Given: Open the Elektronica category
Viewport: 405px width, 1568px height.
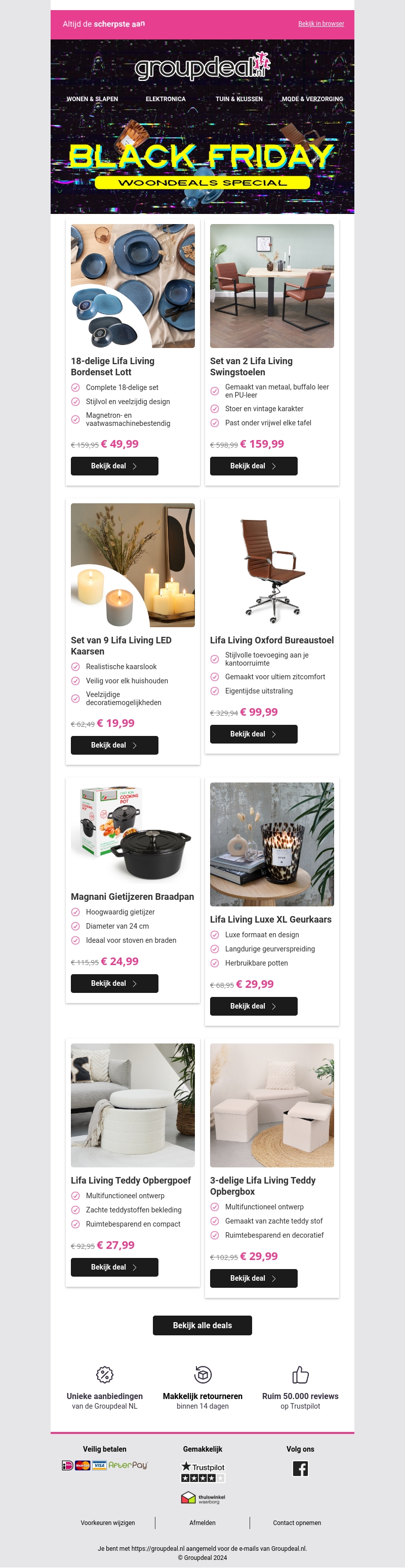Looking at the screenshot, I should pos(166,99).
